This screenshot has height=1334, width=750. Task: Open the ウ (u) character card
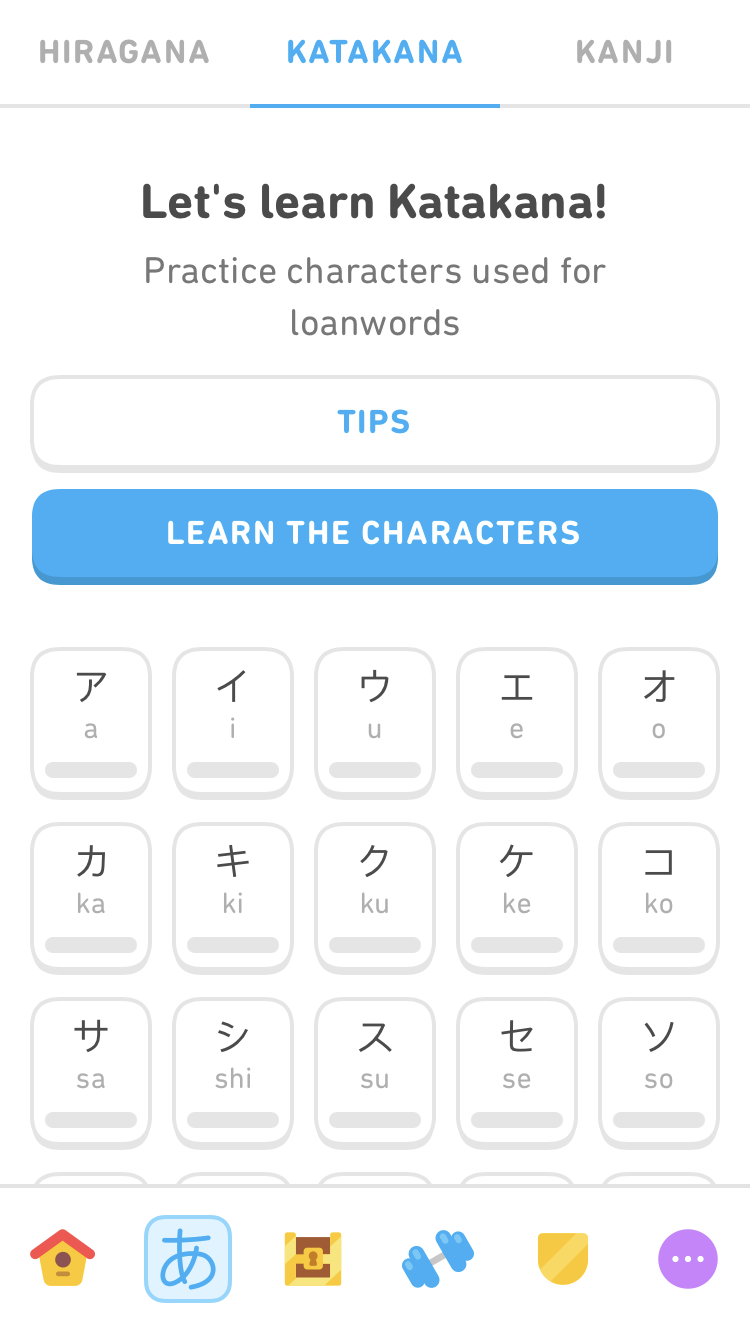click(375, 721)
